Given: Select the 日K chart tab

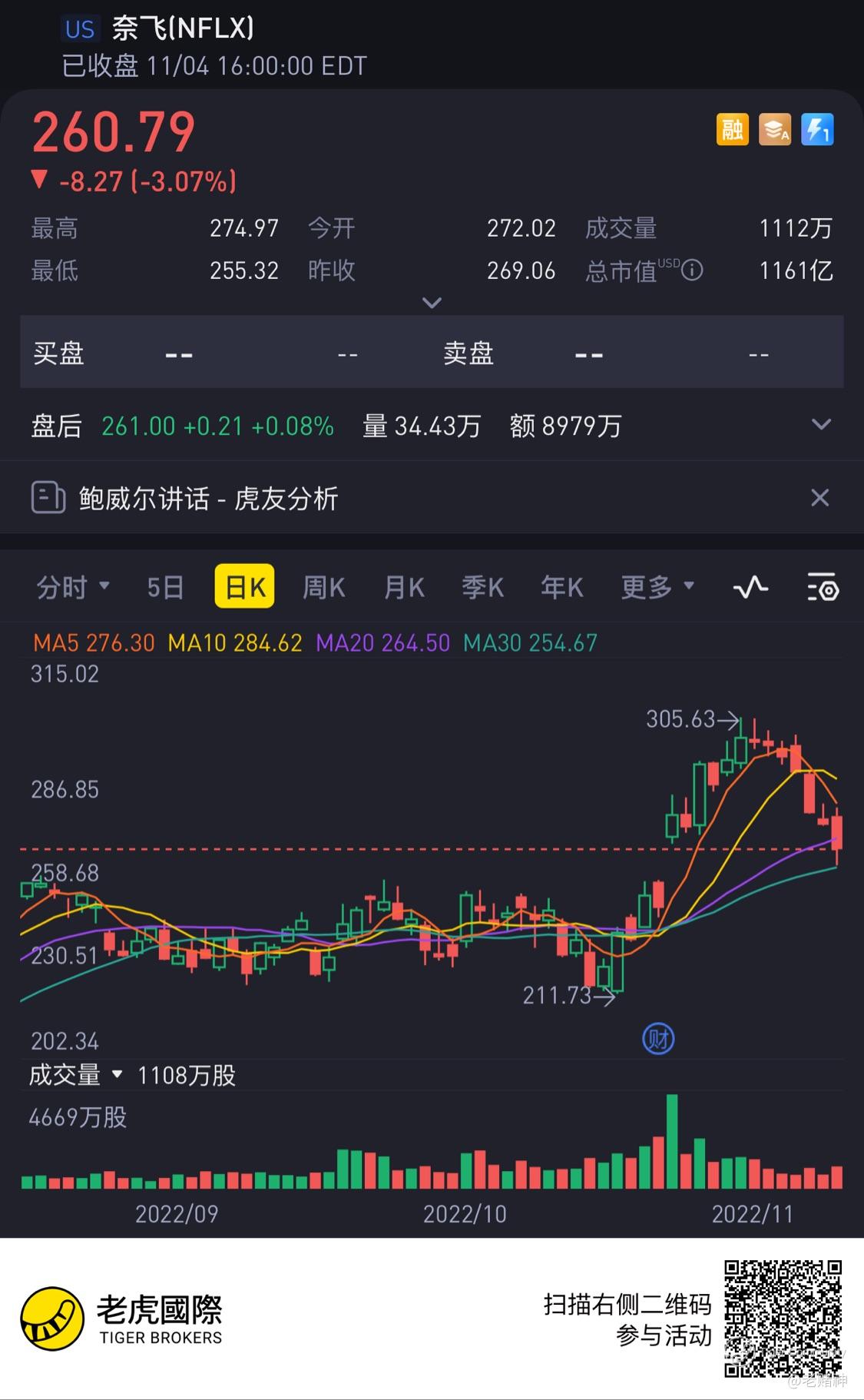Looking at the screenshot, I should coord(245,587).
